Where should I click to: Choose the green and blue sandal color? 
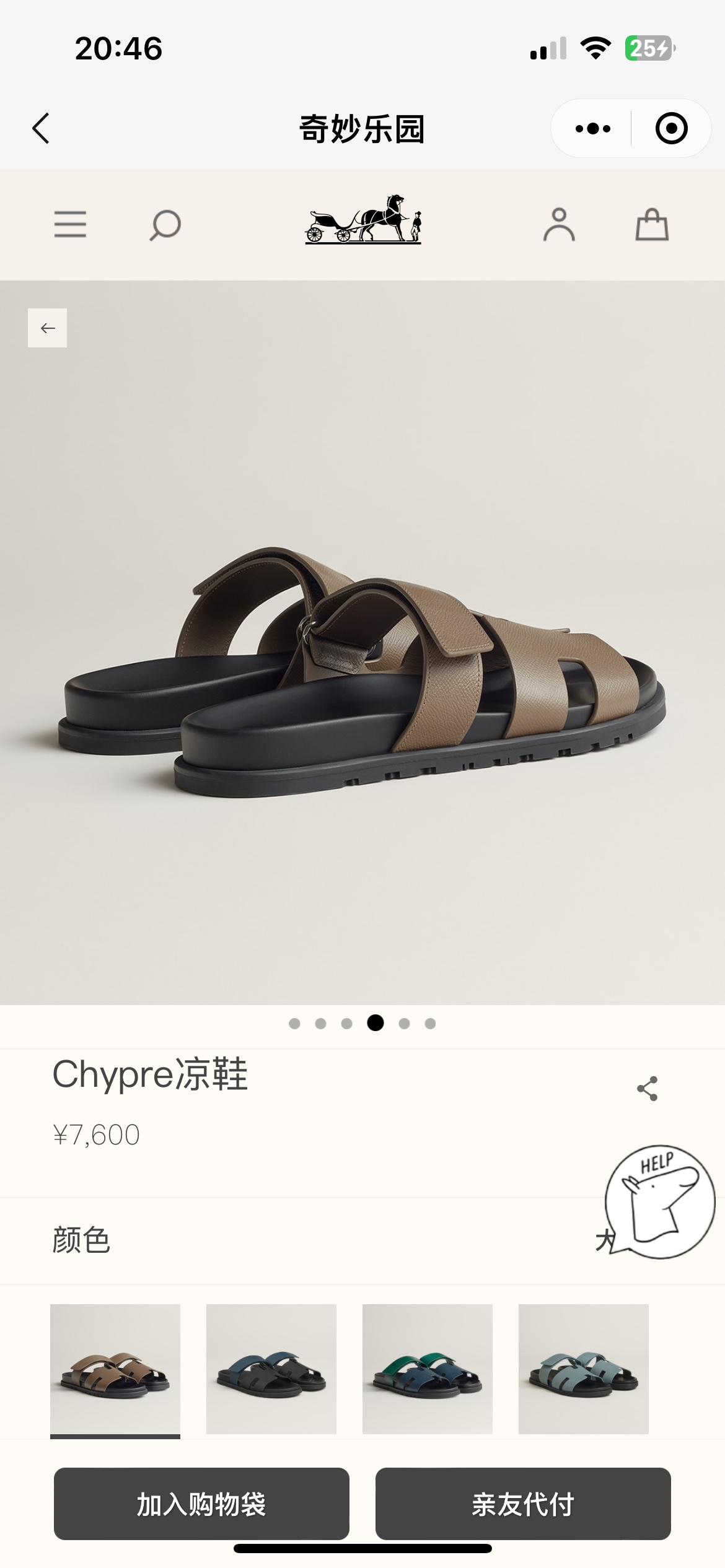click(428, 1369)
